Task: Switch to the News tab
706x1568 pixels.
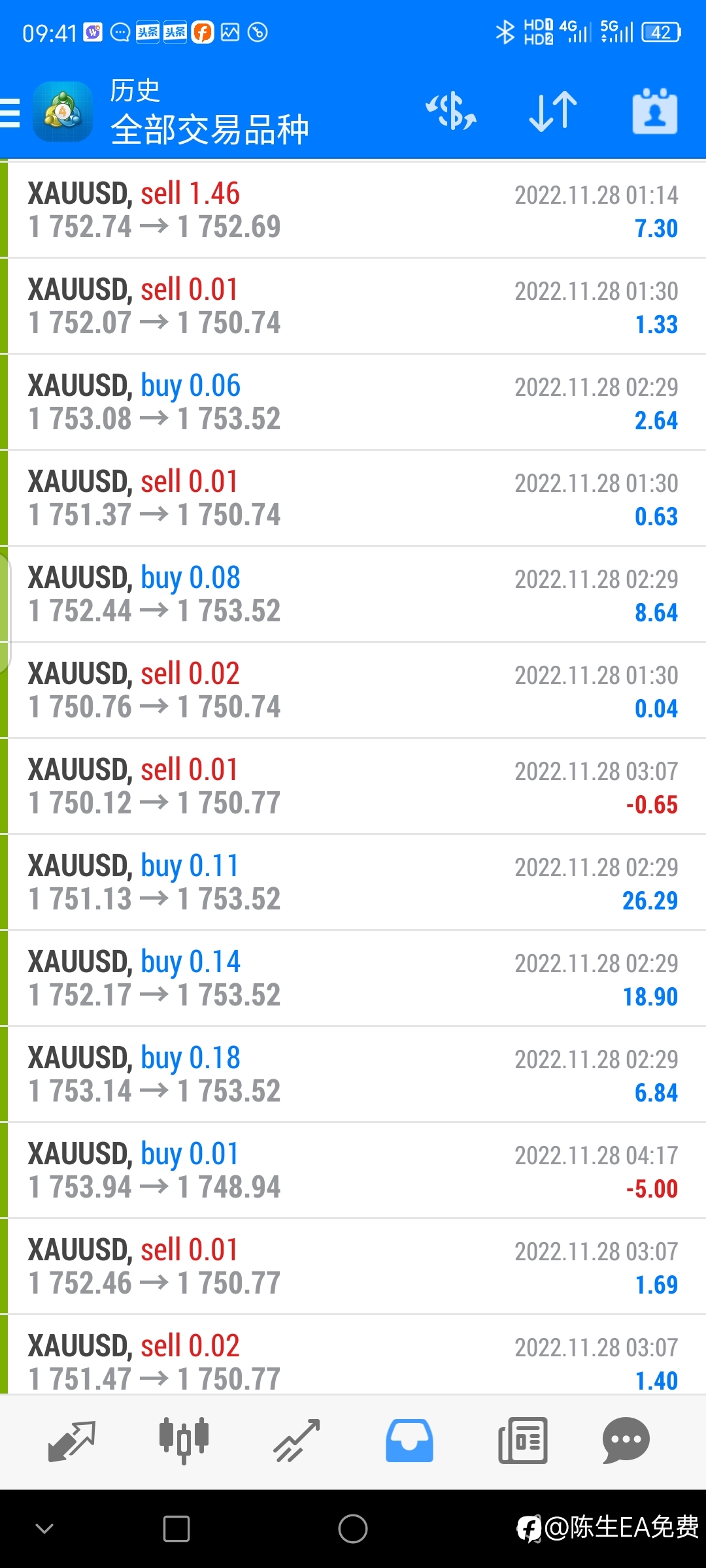Action: (522, 1441)
